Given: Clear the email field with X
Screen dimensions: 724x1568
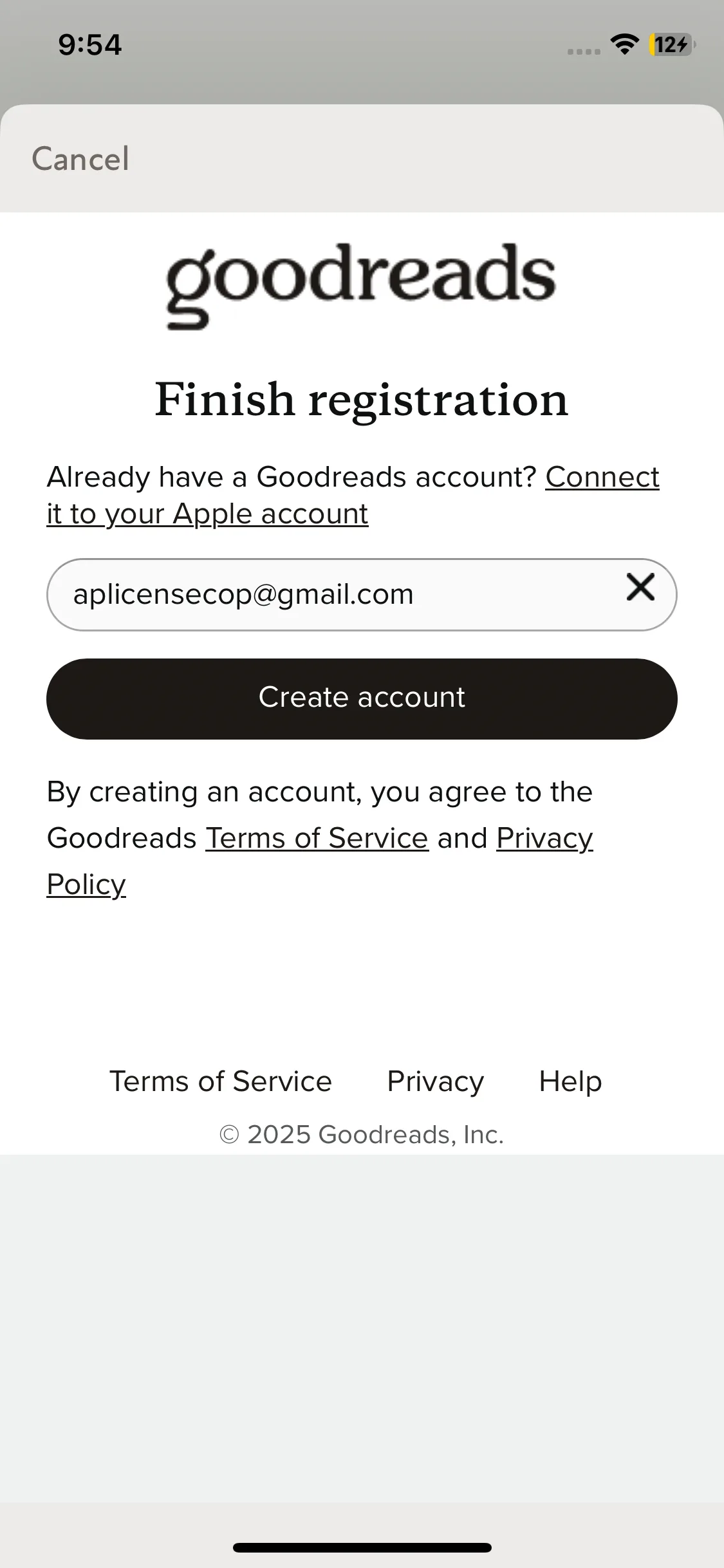Looking at the screenshot, I should (x=640, y=588).
